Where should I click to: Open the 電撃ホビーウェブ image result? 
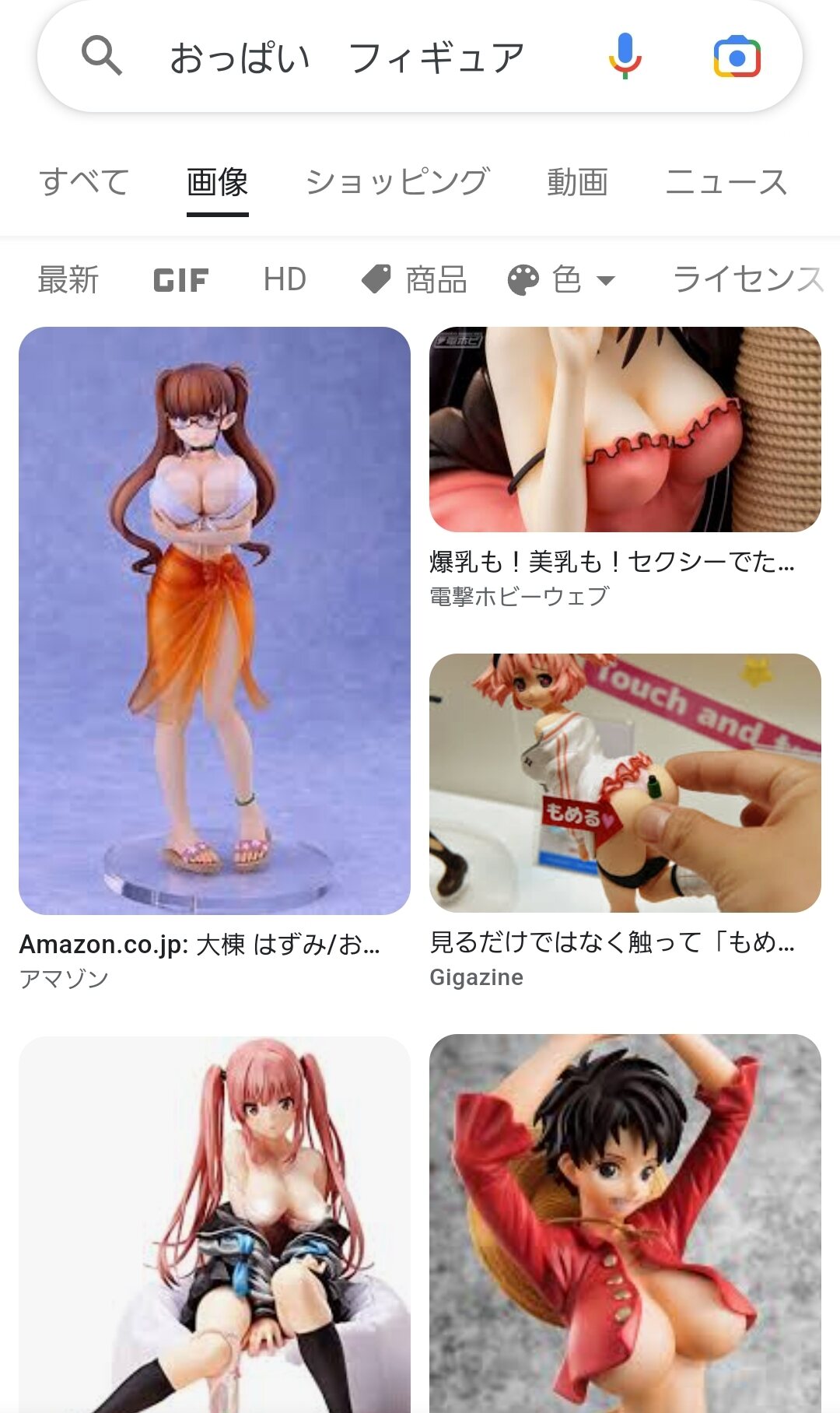pos(625,430)
